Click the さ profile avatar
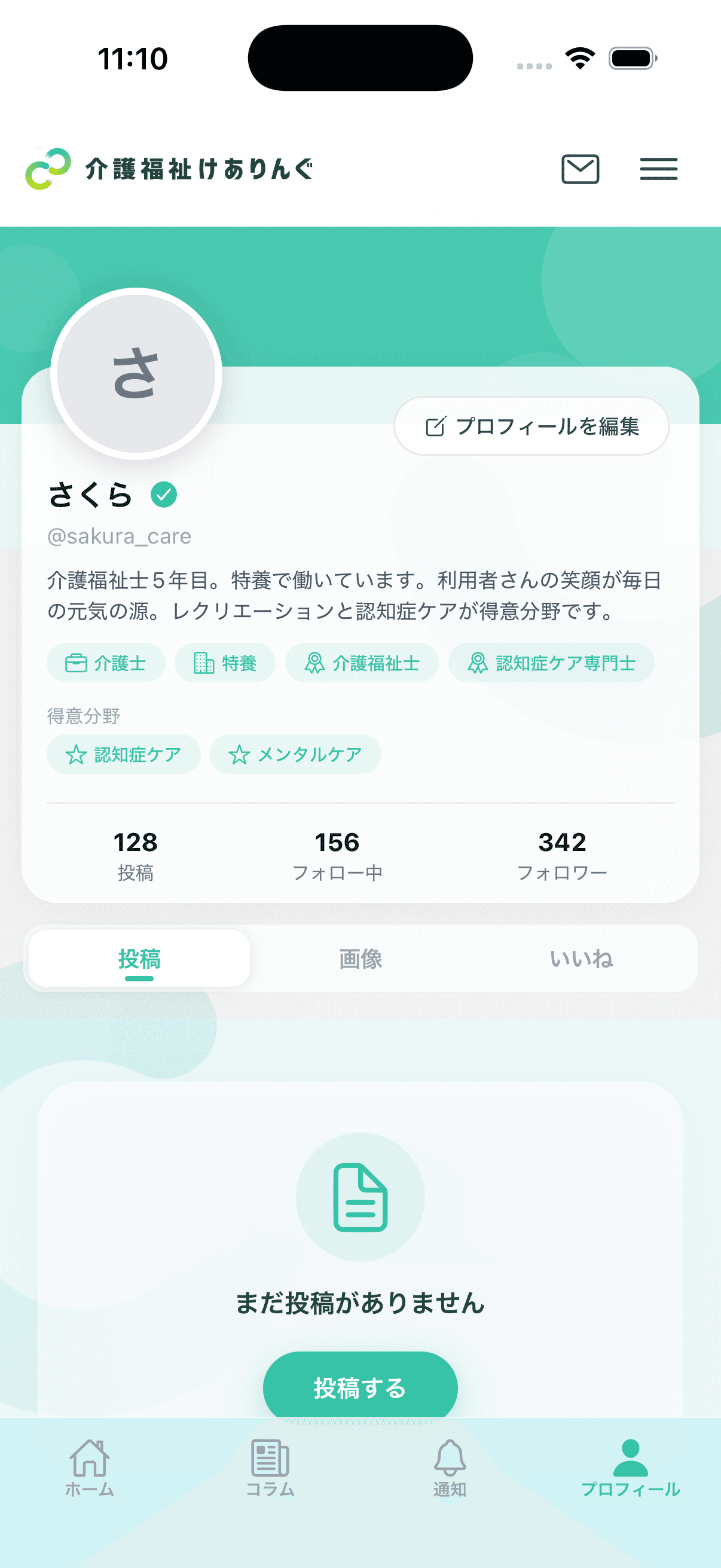 pos(138,374)
